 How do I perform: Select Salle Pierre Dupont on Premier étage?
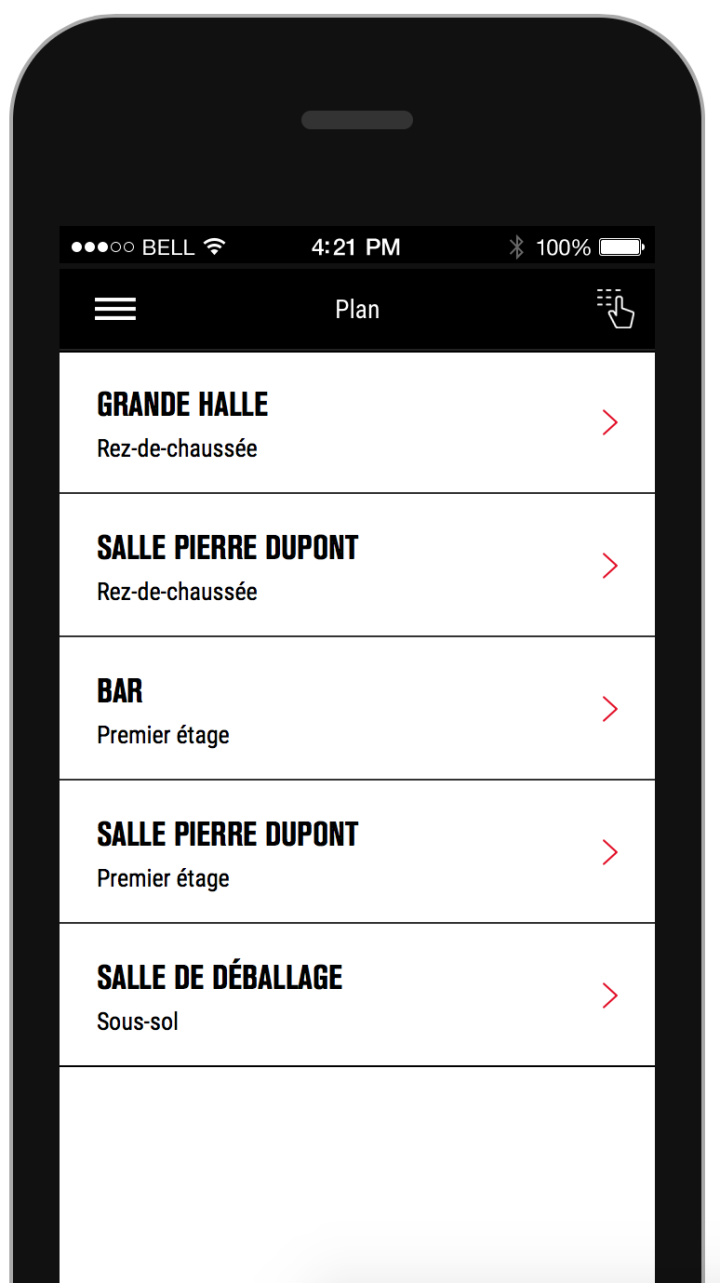tap(357, 852)
